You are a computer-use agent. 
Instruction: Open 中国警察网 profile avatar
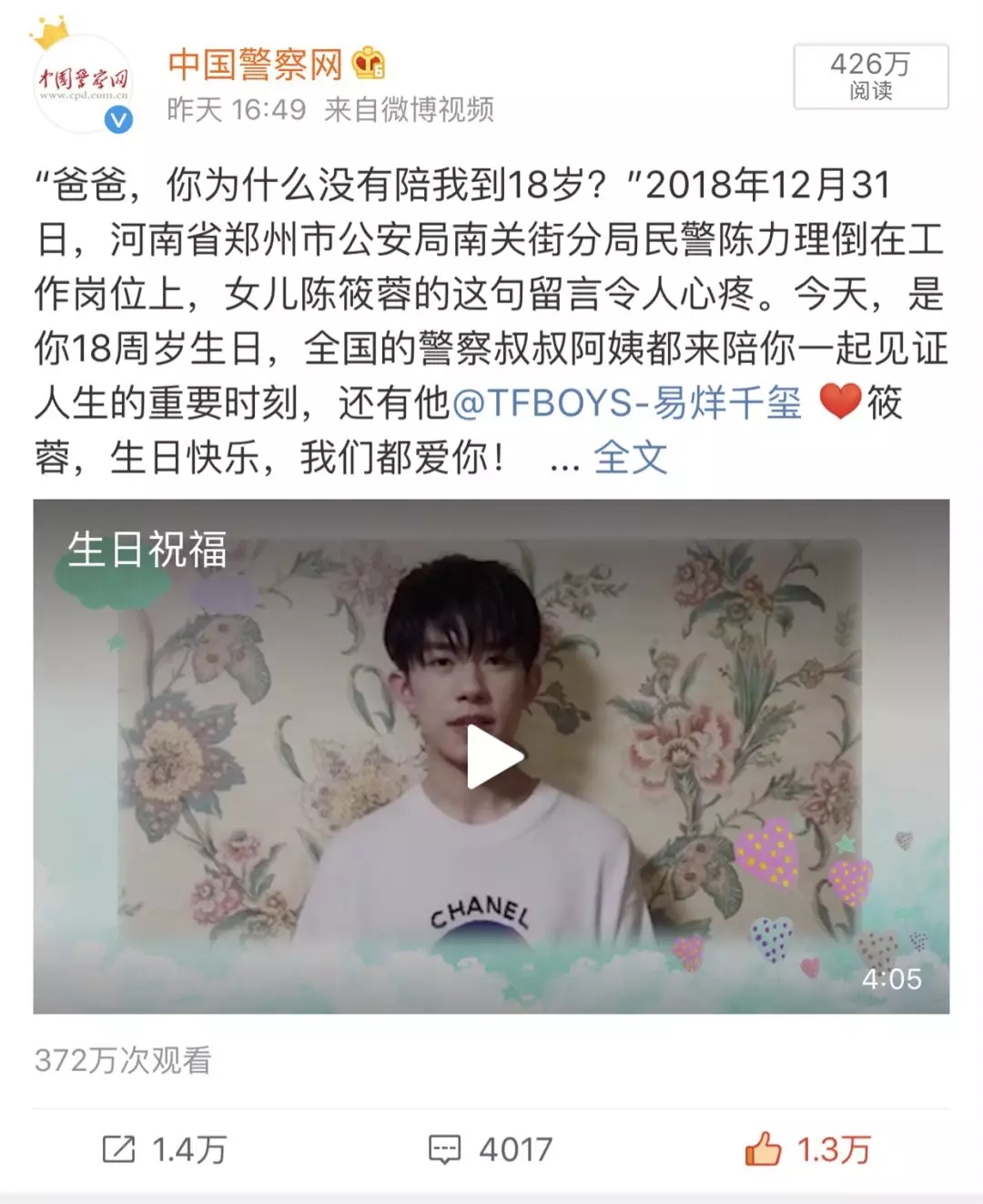[x=83, y=85]
